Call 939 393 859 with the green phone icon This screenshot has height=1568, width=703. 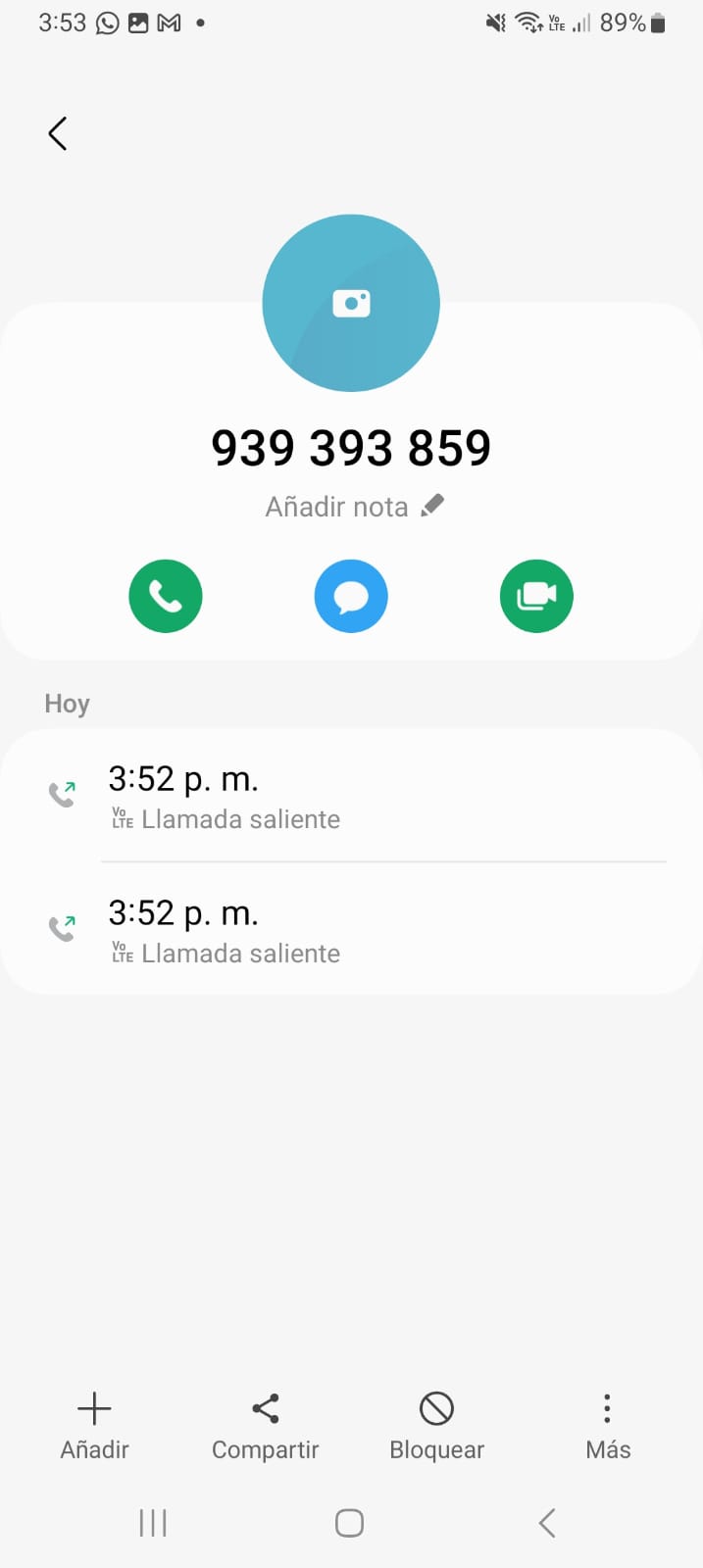[x=166, y=596]
